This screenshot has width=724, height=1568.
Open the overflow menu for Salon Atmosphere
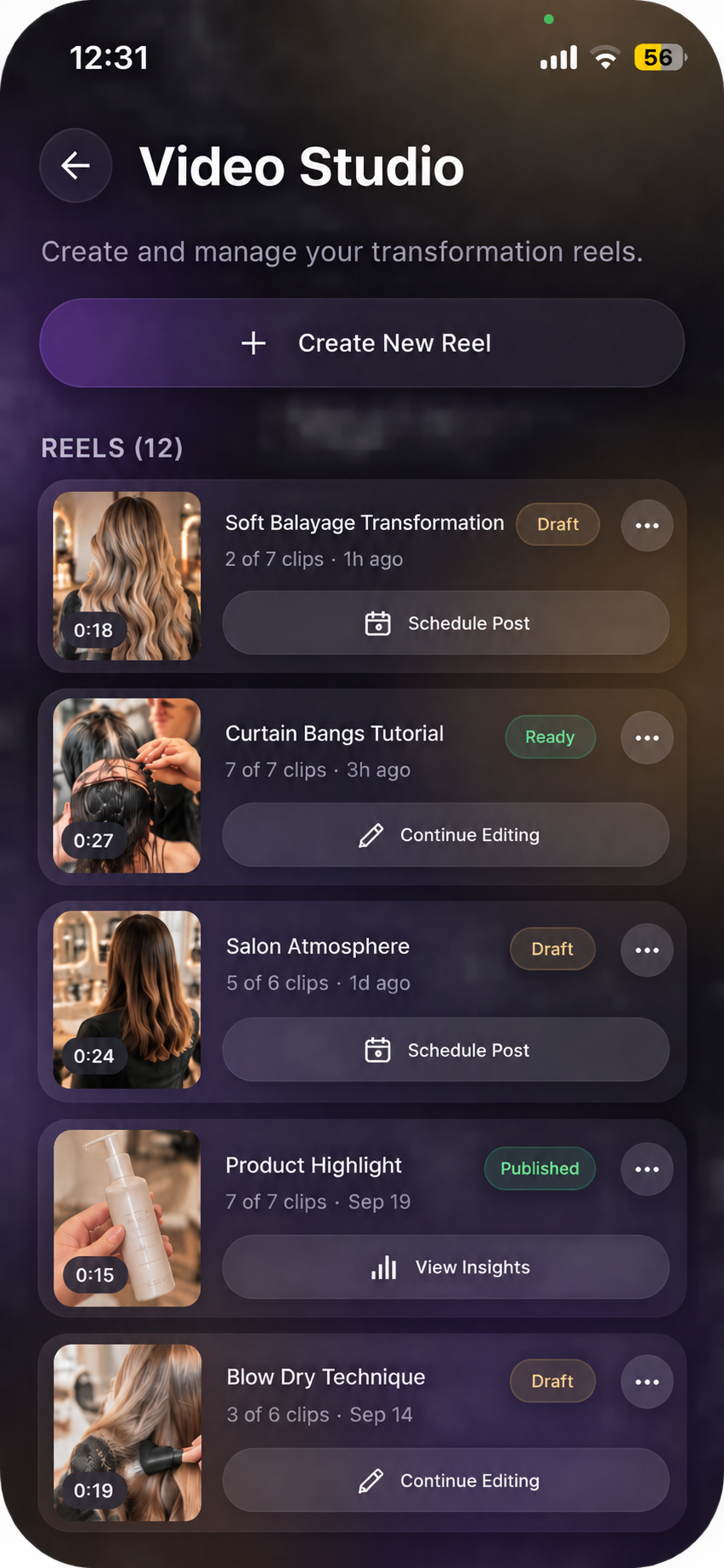[647, 950]
